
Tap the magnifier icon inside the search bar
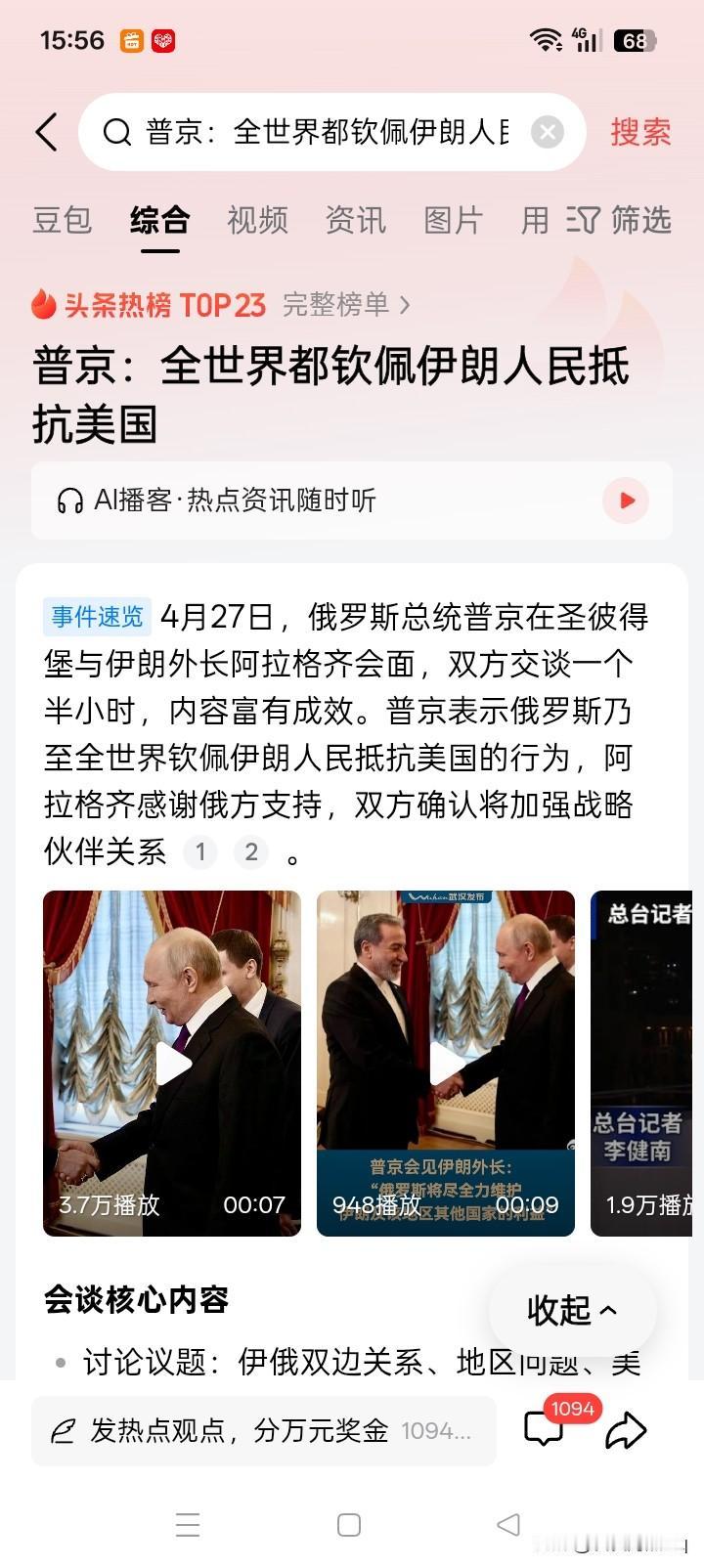point(117,132)
